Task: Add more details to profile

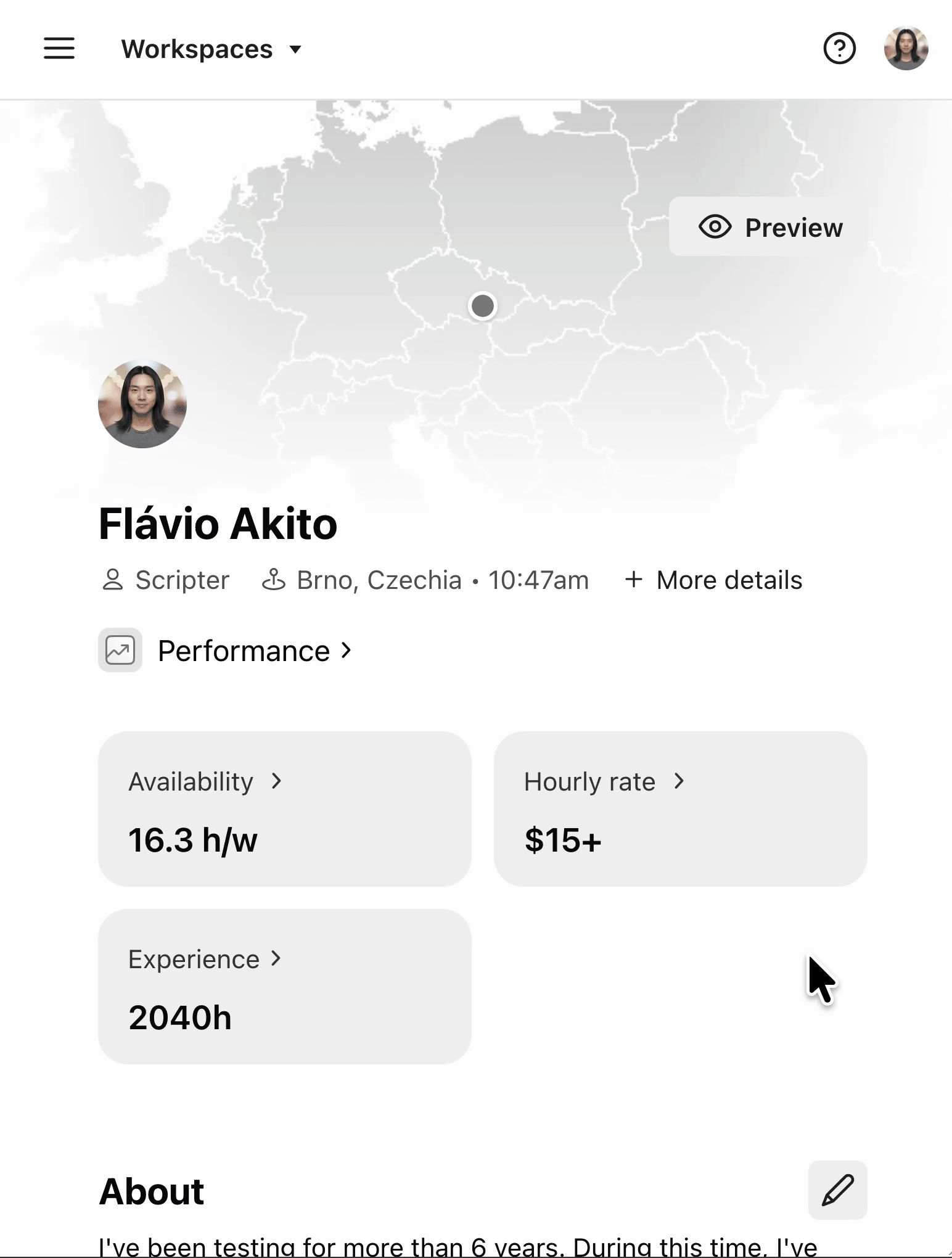Action: tap(713, 580)
